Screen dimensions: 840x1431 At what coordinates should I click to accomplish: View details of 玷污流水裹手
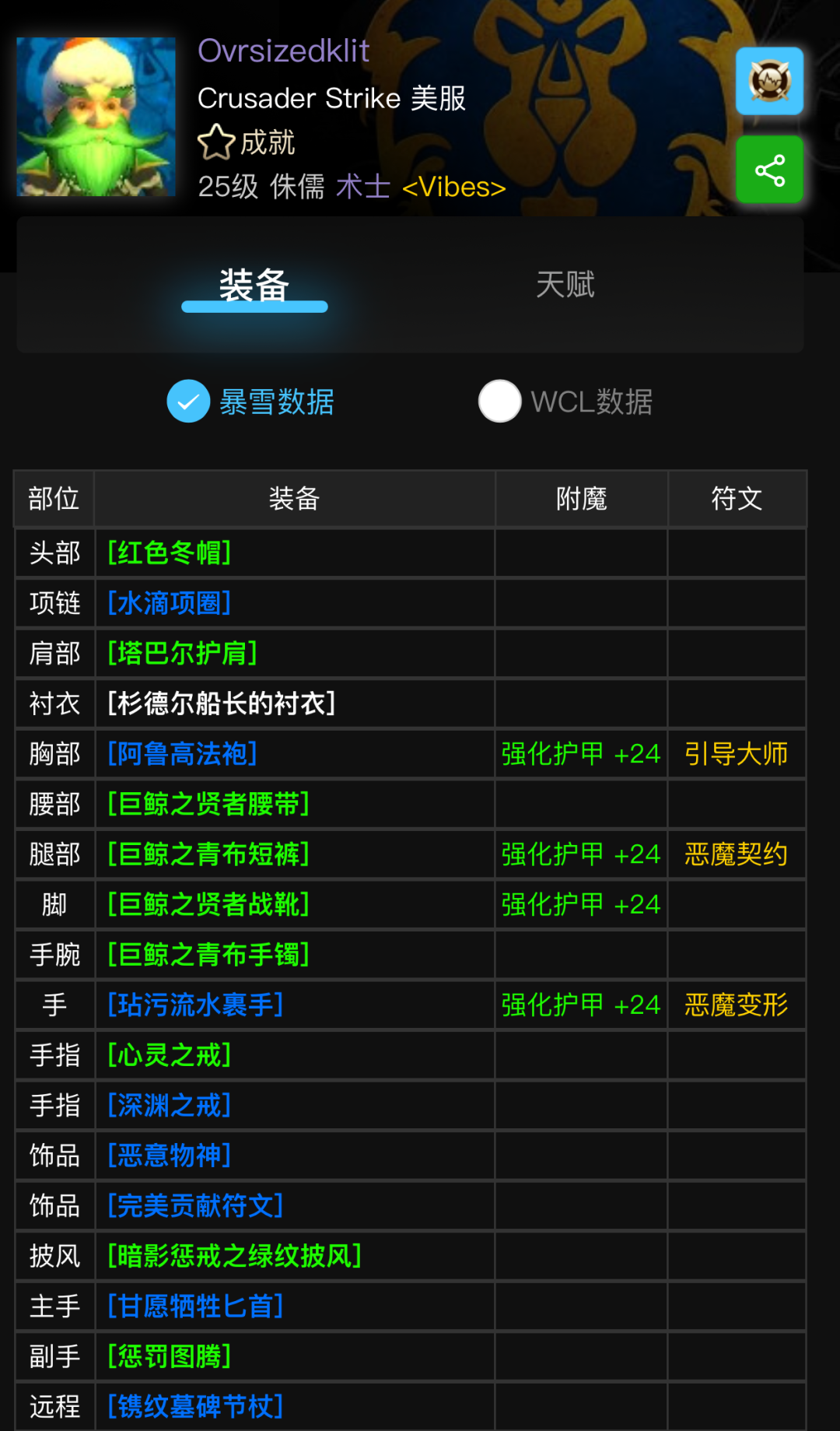pos(195,1005)
